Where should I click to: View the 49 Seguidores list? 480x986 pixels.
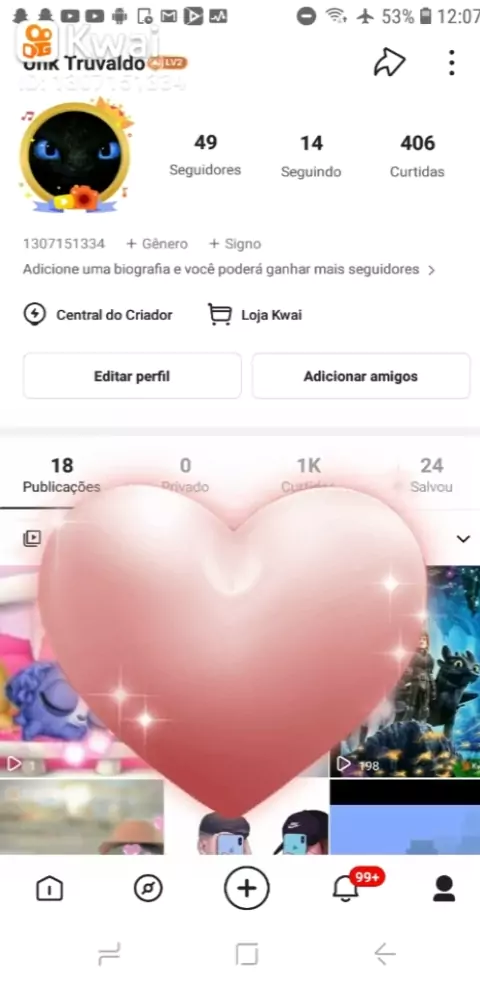coord(205,155)
